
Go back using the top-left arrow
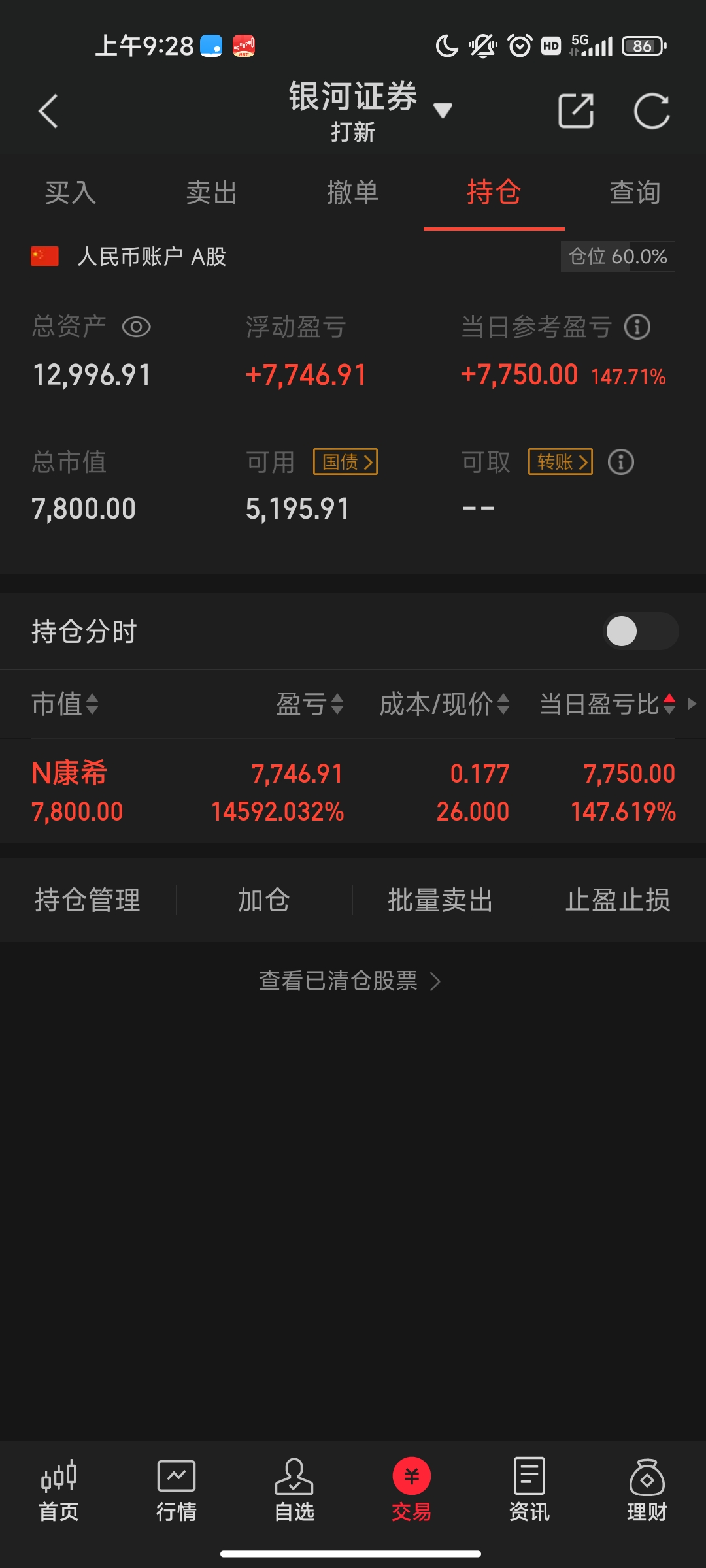coord(48,111)
